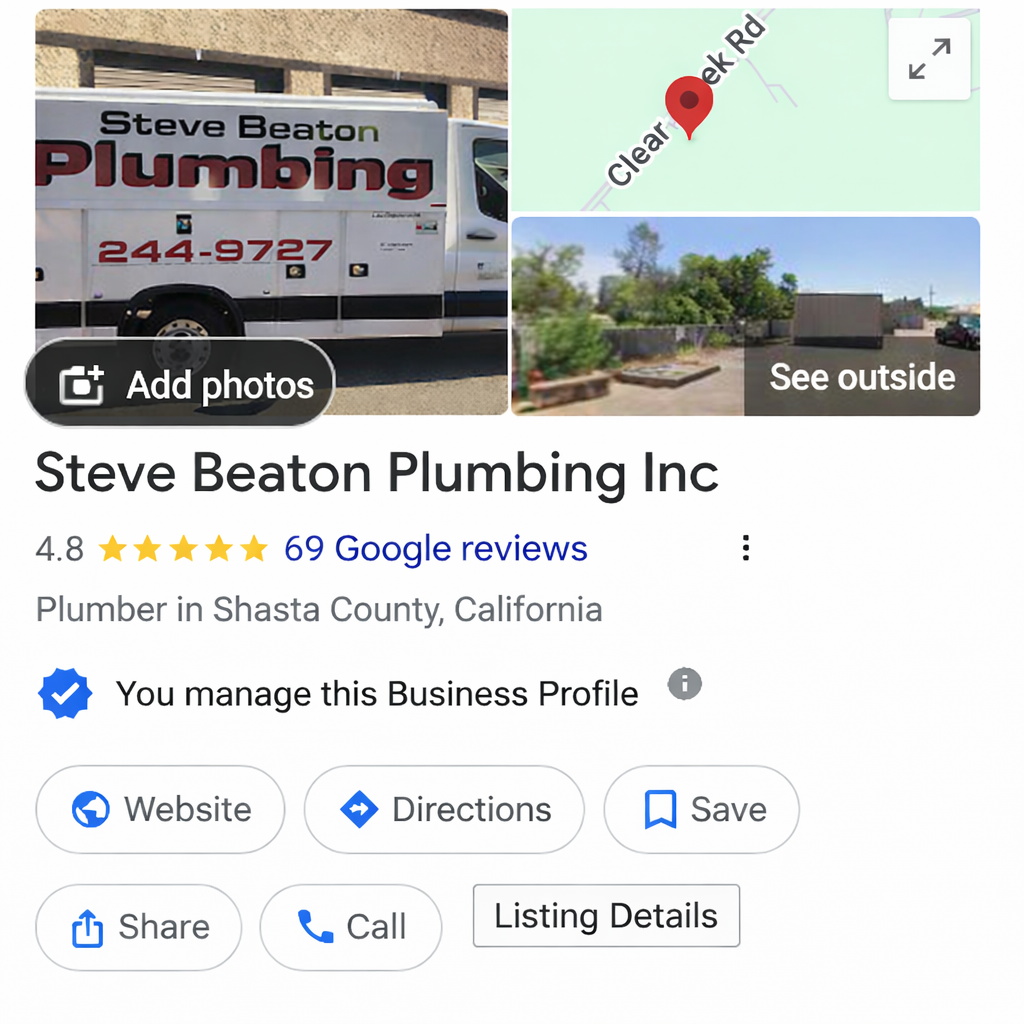This screenshot has height=1024, width=1024.
Task: Open Listing Details
Action: [x=606, y=915]
